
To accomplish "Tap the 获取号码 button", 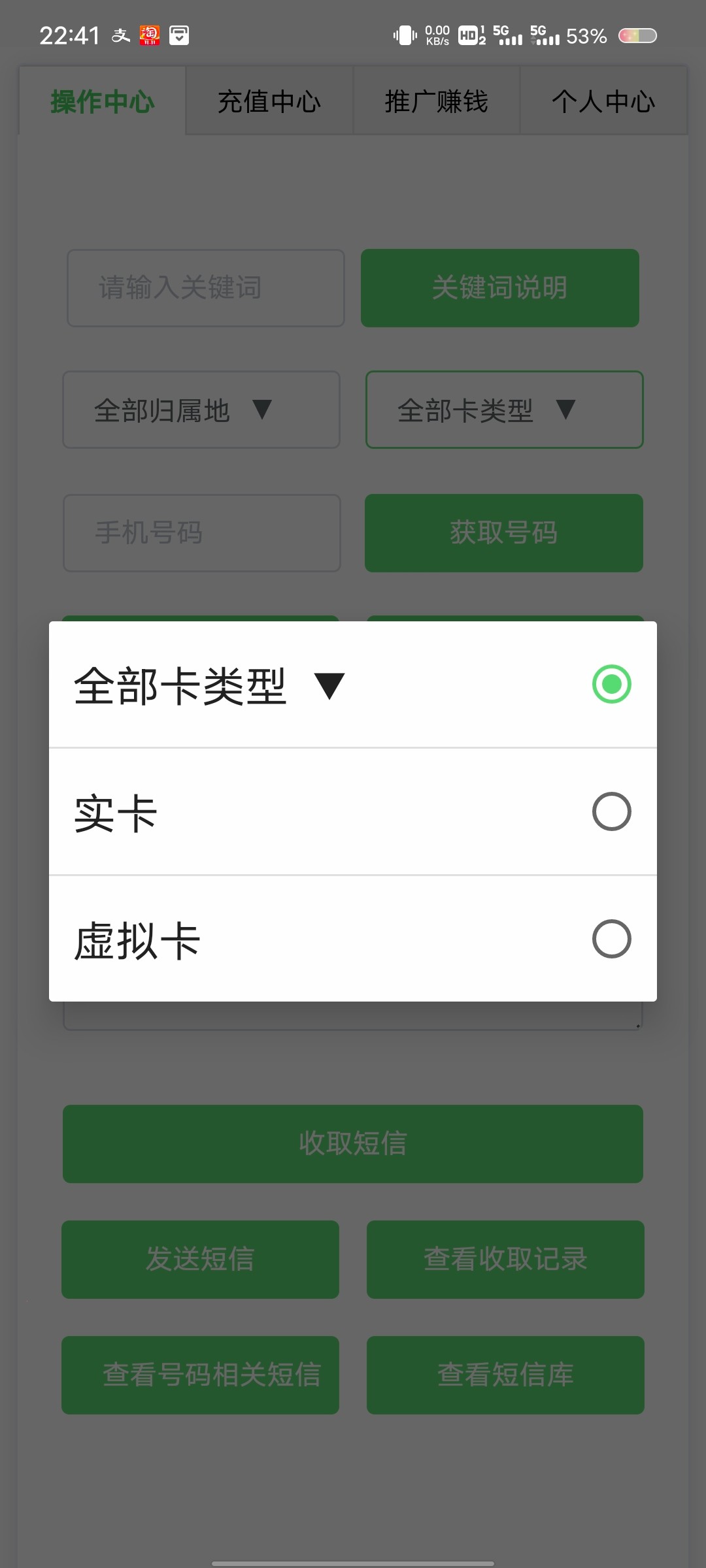I will 504,533.
